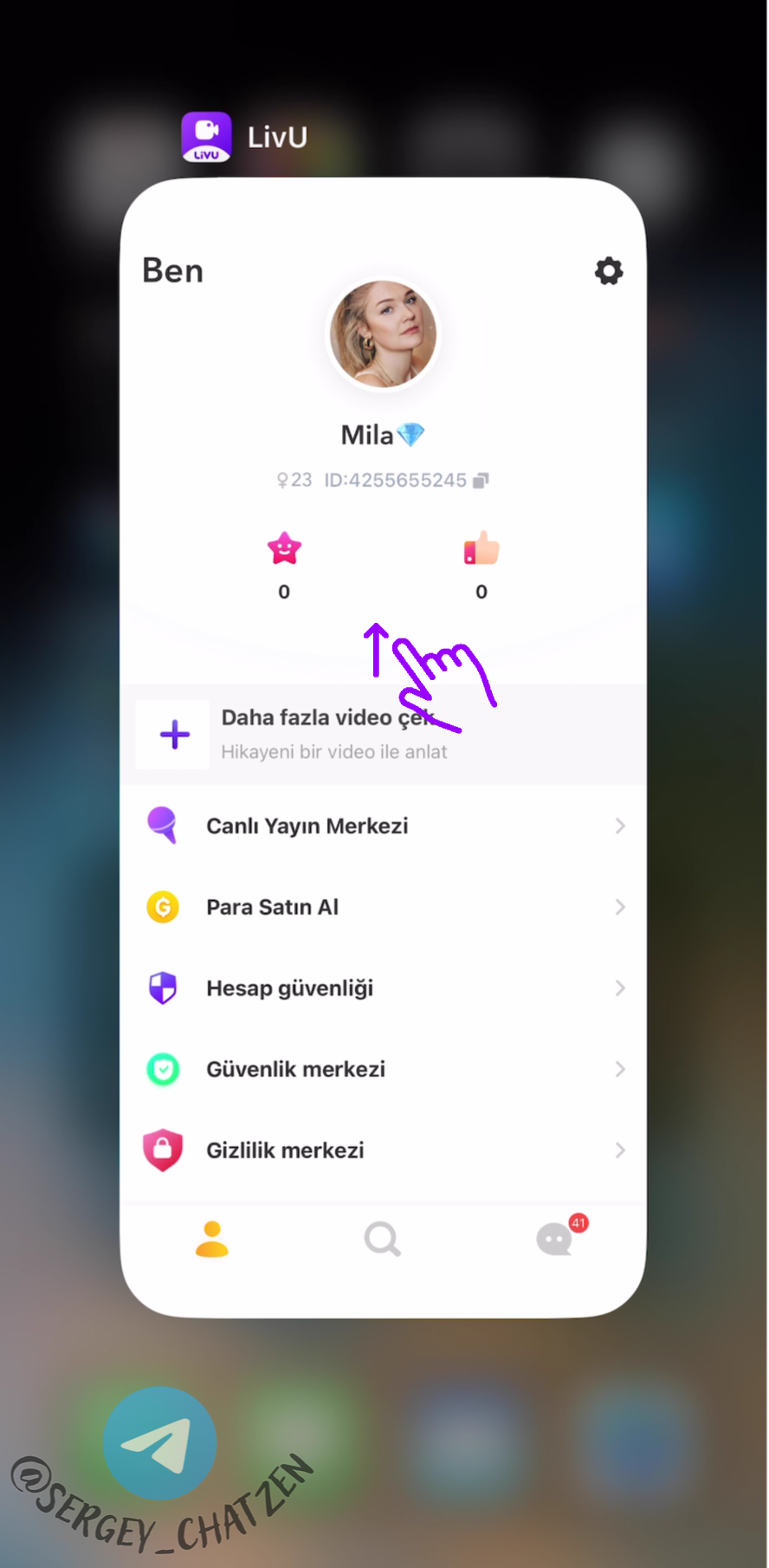Open Canlı Yayın Merkezi

tap(383, 826)
